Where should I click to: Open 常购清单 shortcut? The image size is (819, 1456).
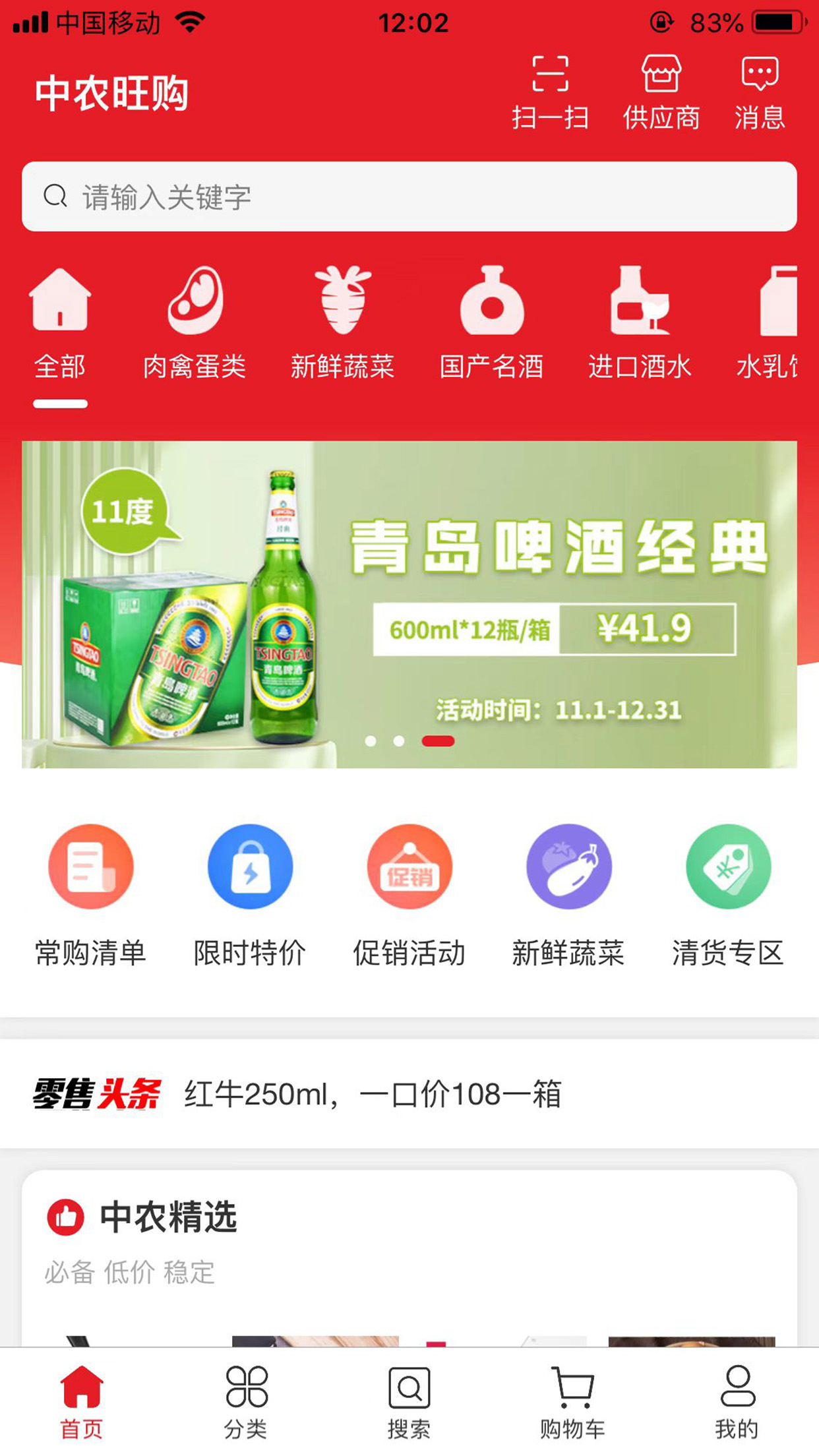pos(90,894)
